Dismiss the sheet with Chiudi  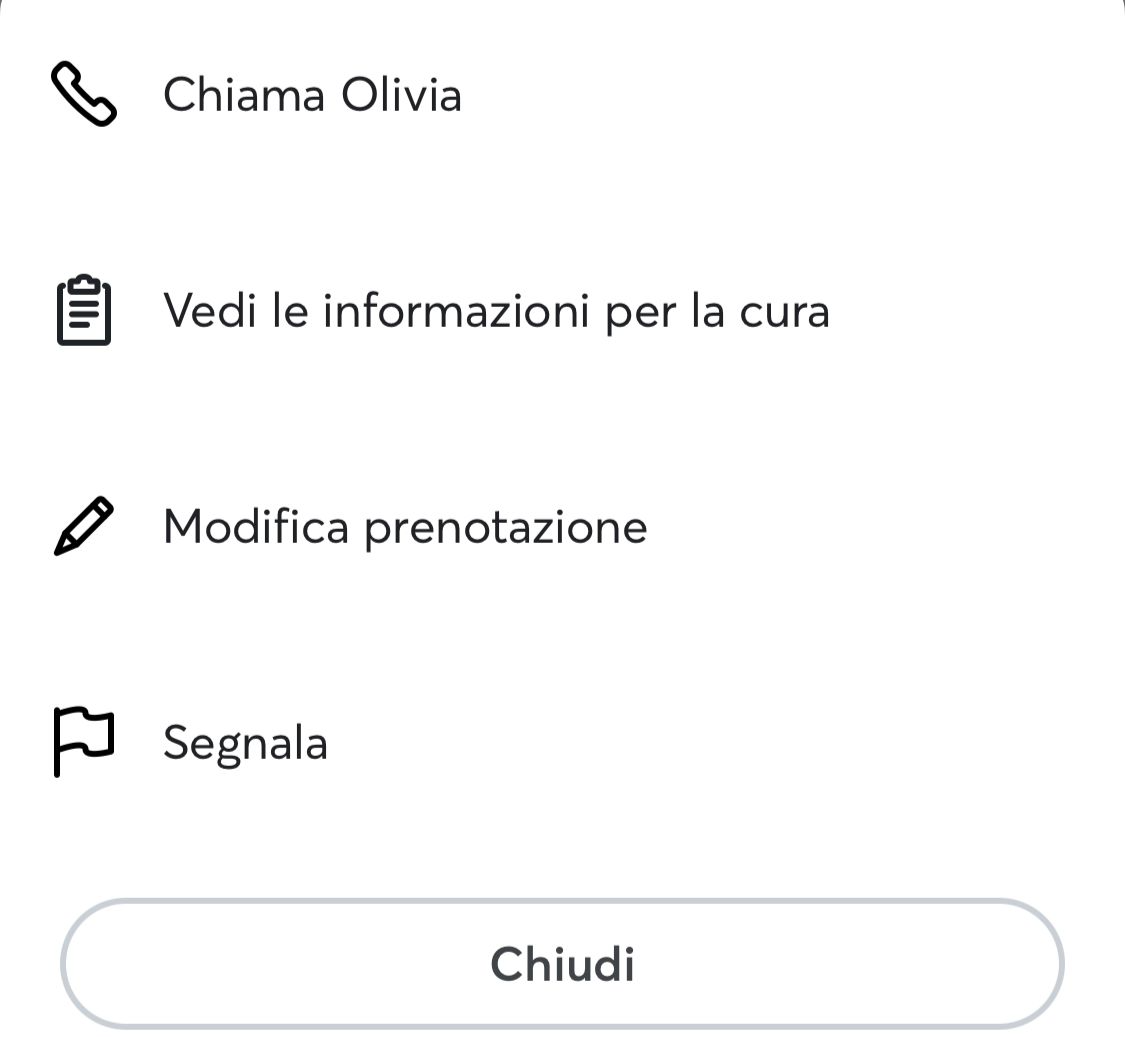pos(562,964)
